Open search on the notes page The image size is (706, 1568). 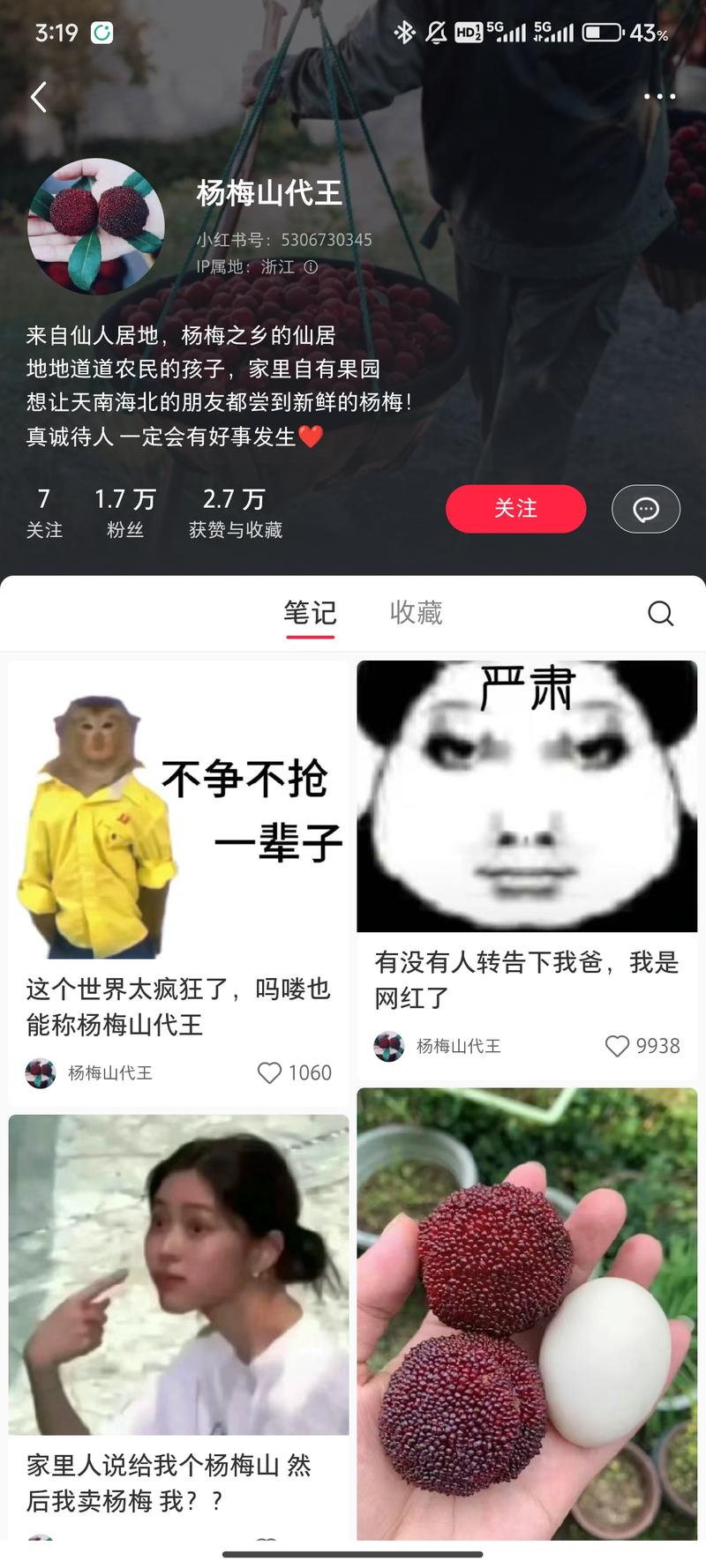(x=660, y=613)
